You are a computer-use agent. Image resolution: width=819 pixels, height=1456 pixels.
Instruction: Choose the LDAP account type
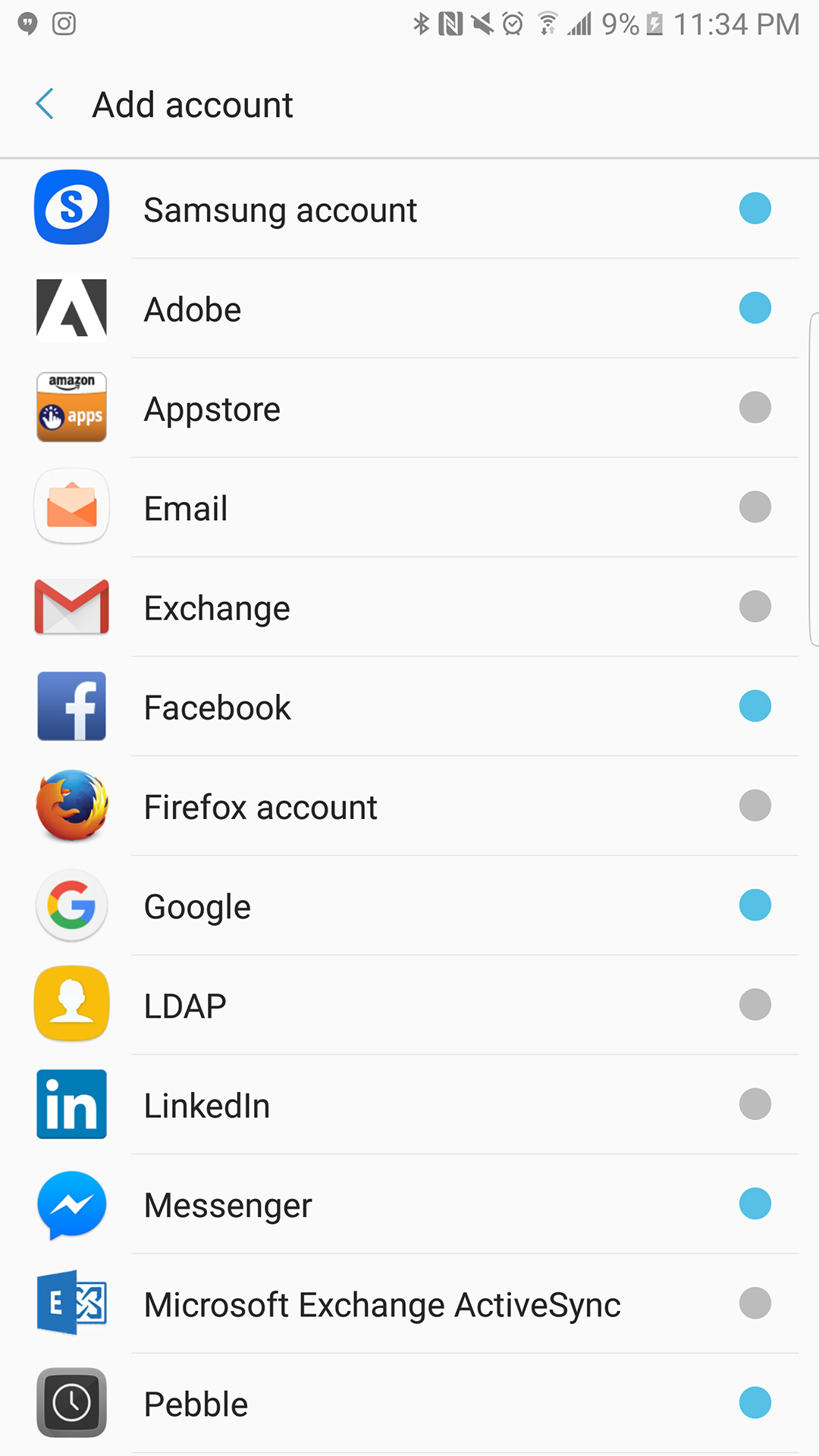coord(185,1006)
